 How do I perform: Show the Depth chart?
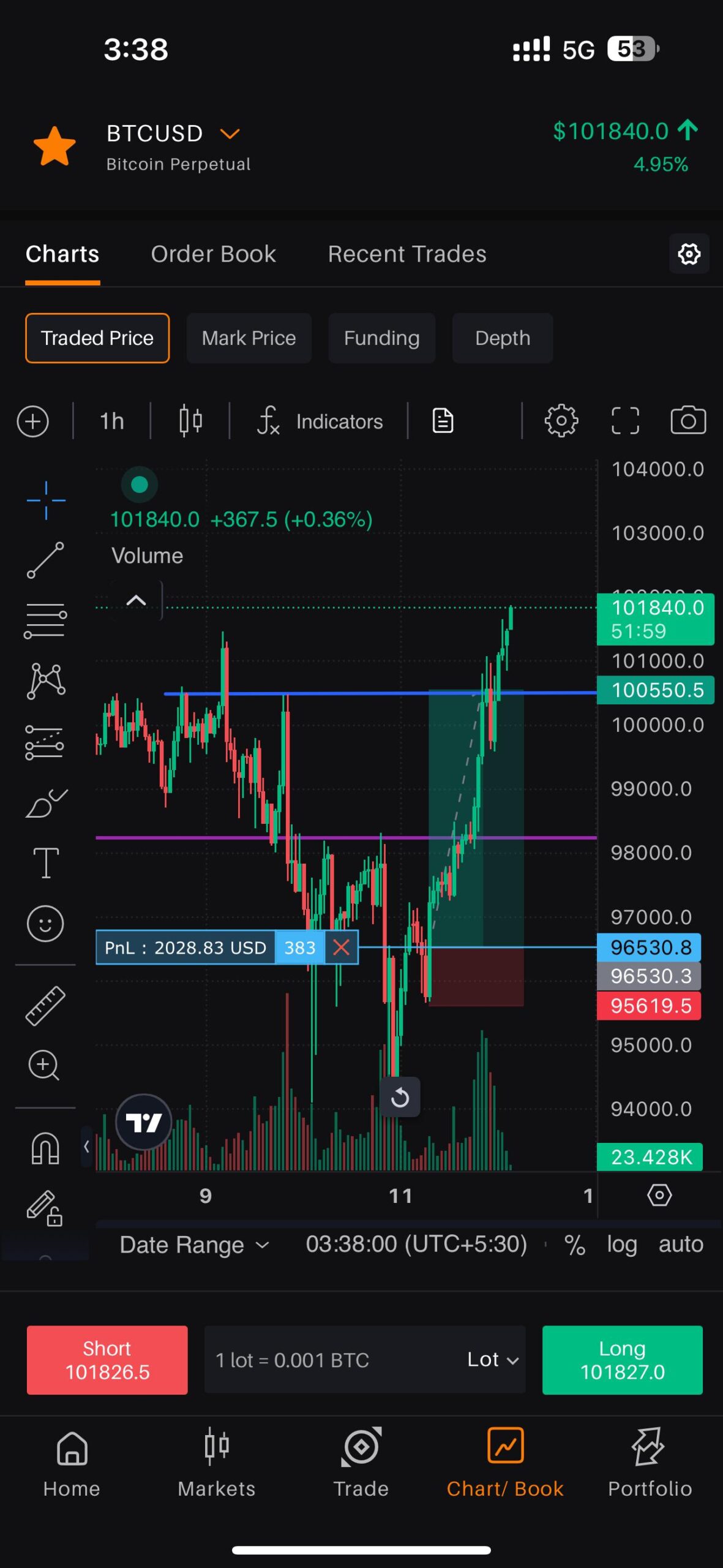pos(502,338)
